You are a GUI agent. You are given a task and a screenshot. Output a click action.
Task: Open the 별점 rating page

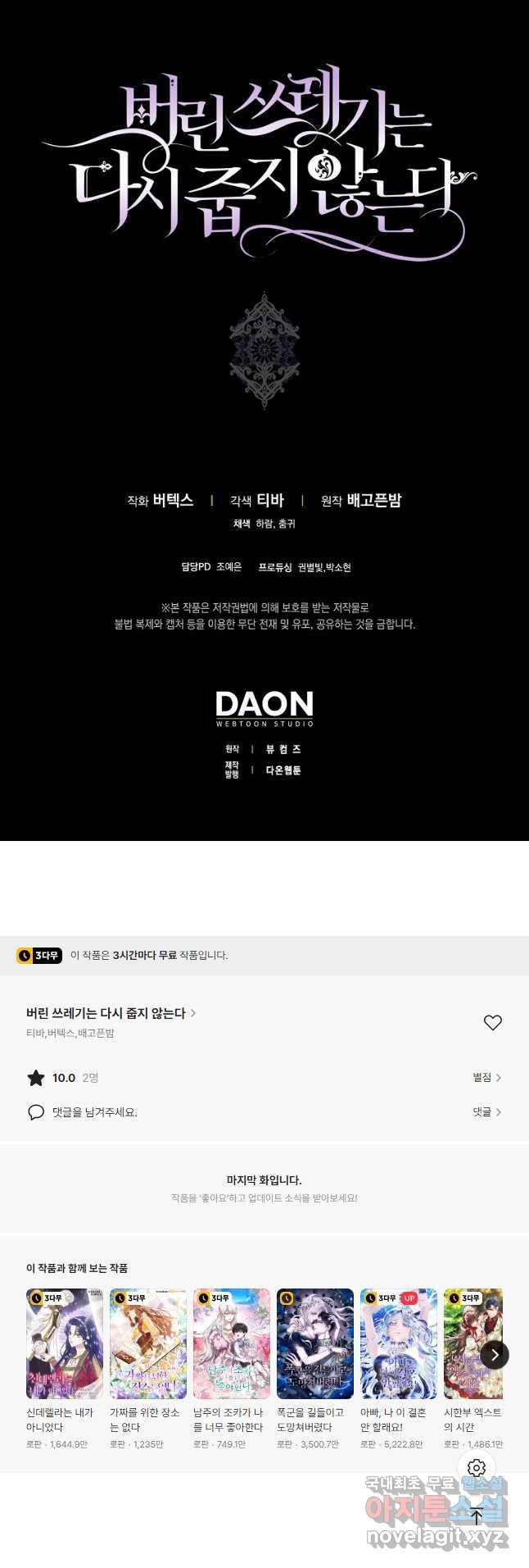(486, 1077)
